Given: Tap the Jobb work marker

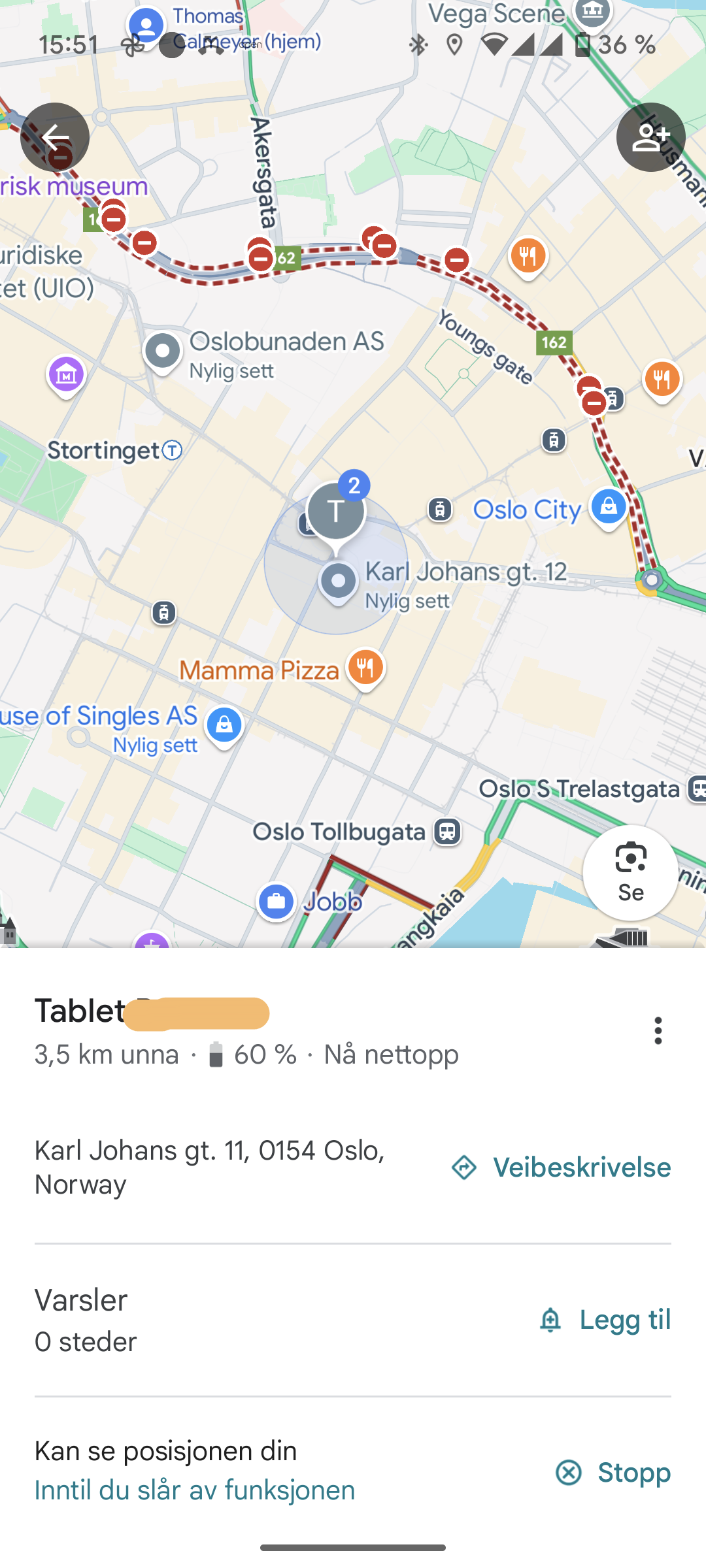Looking at the screenshot, I should click(276, 902).
